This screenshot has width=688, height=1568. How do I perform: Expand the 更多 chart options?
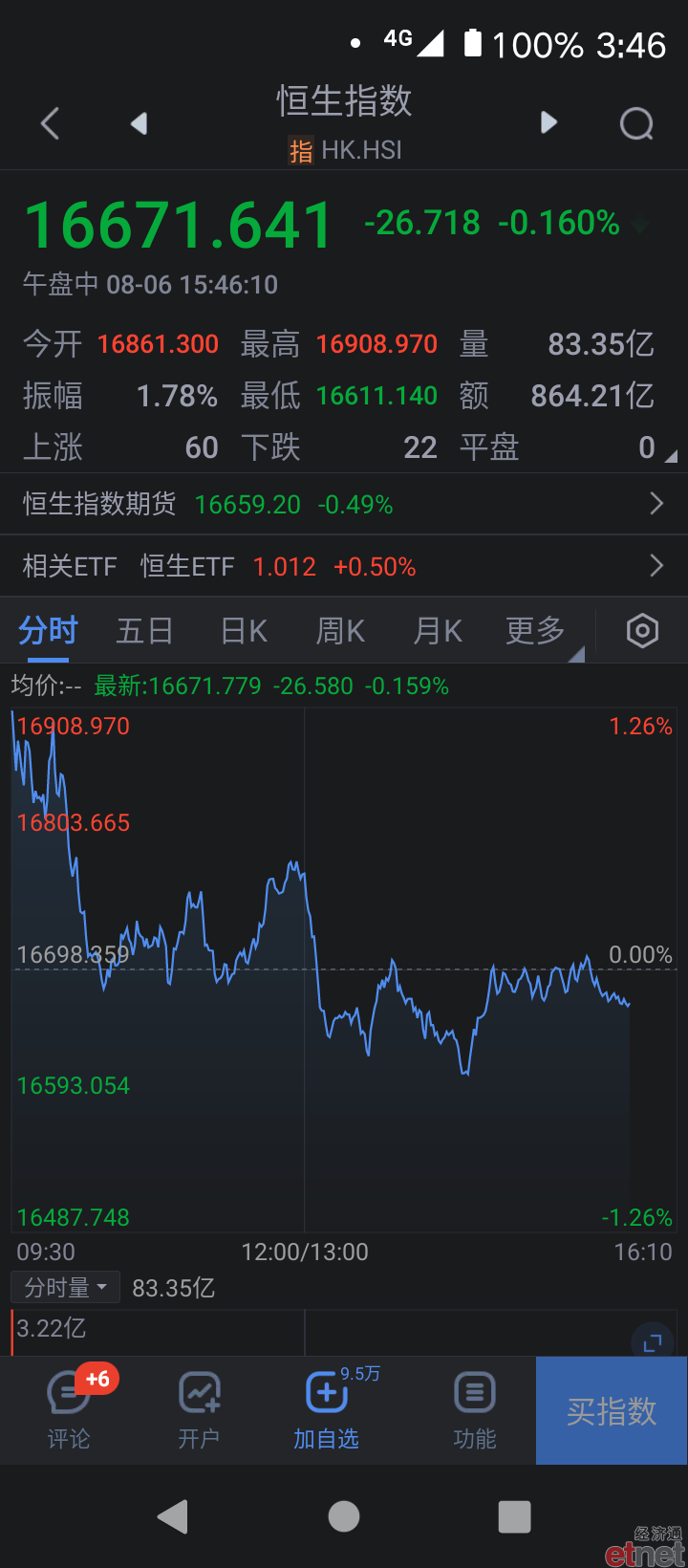536,631
